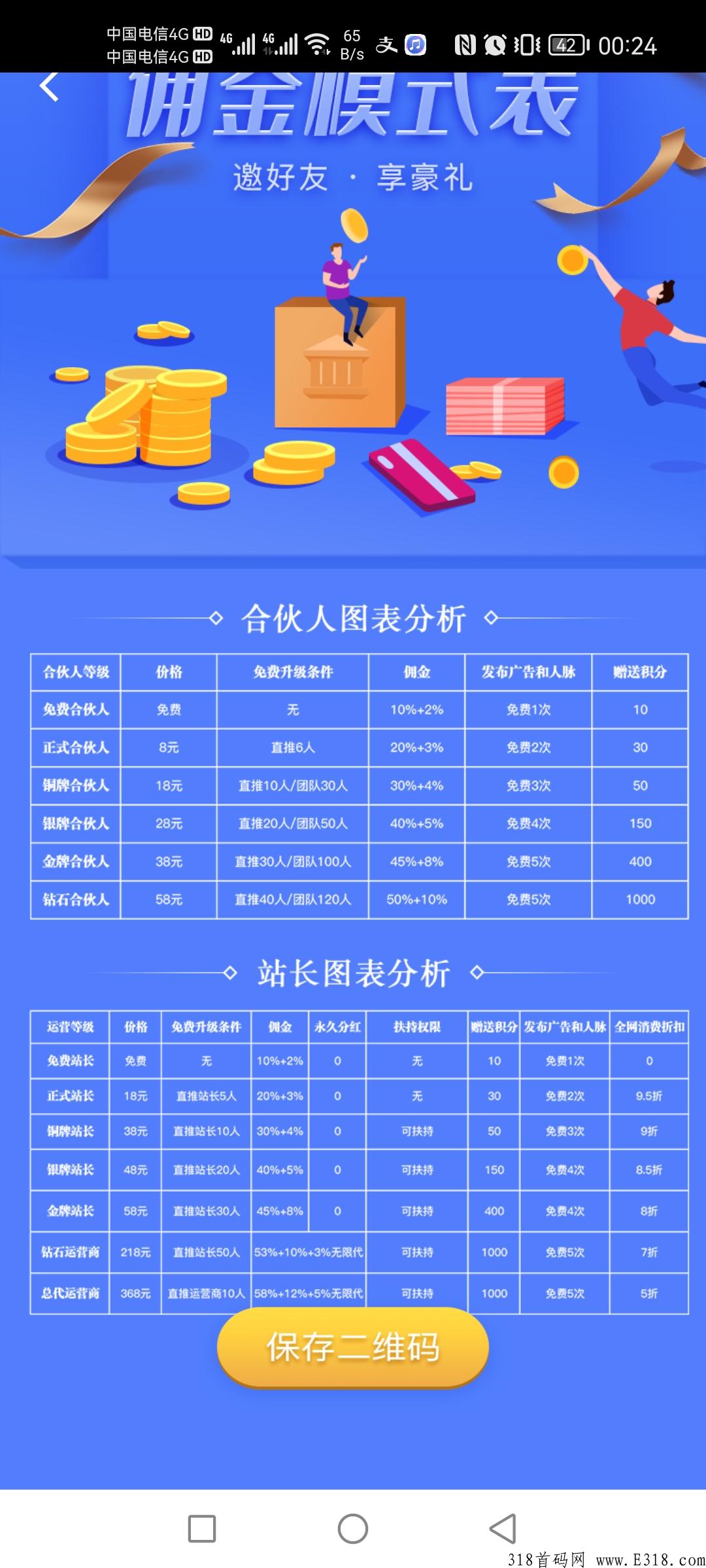Tap the system back triangle
706x1568 pixels.
coord(503,1529)
